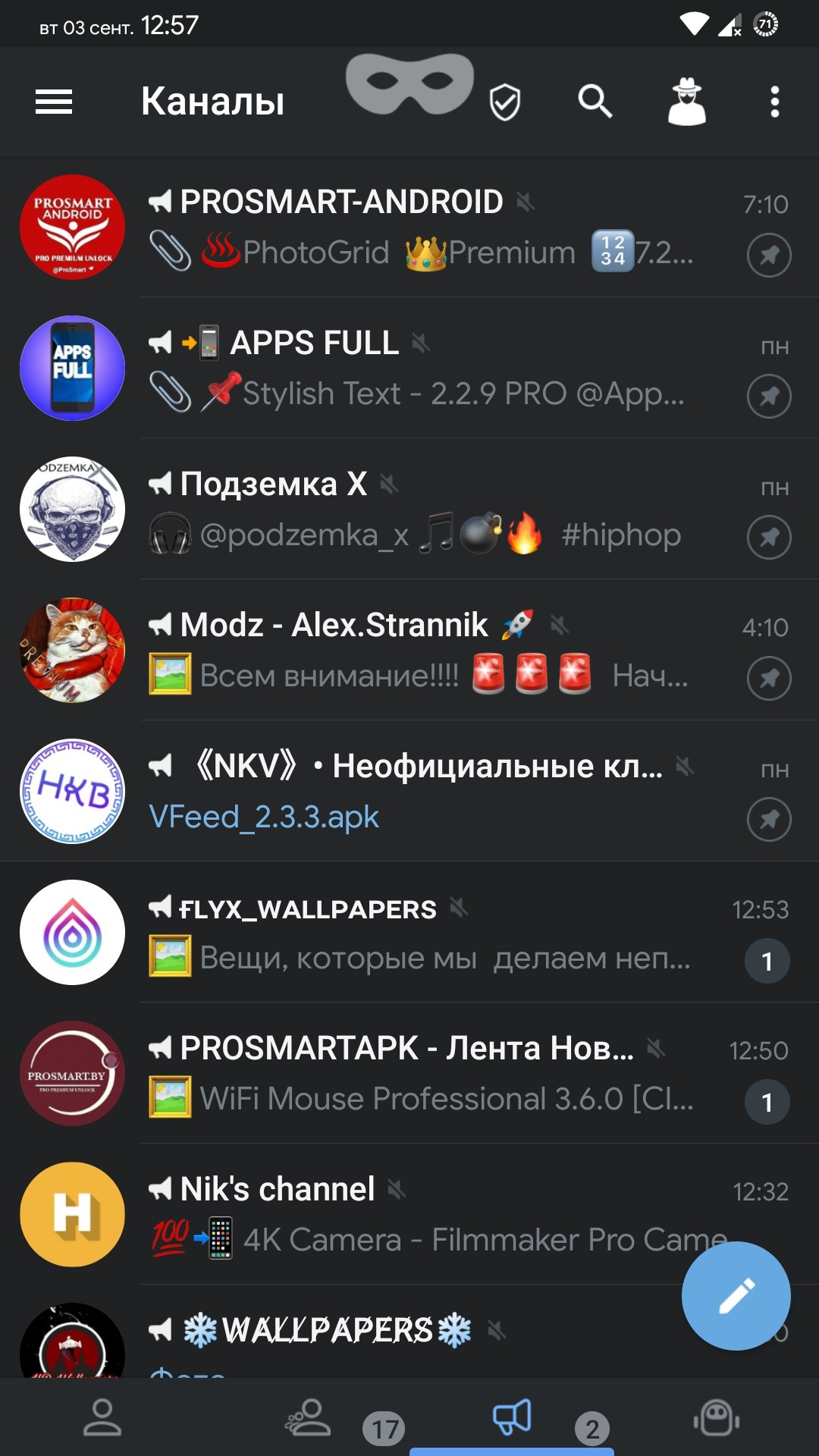819x1456 pixels.
Task: Switch to the personal chats tab
Action: click(102, 1418)
